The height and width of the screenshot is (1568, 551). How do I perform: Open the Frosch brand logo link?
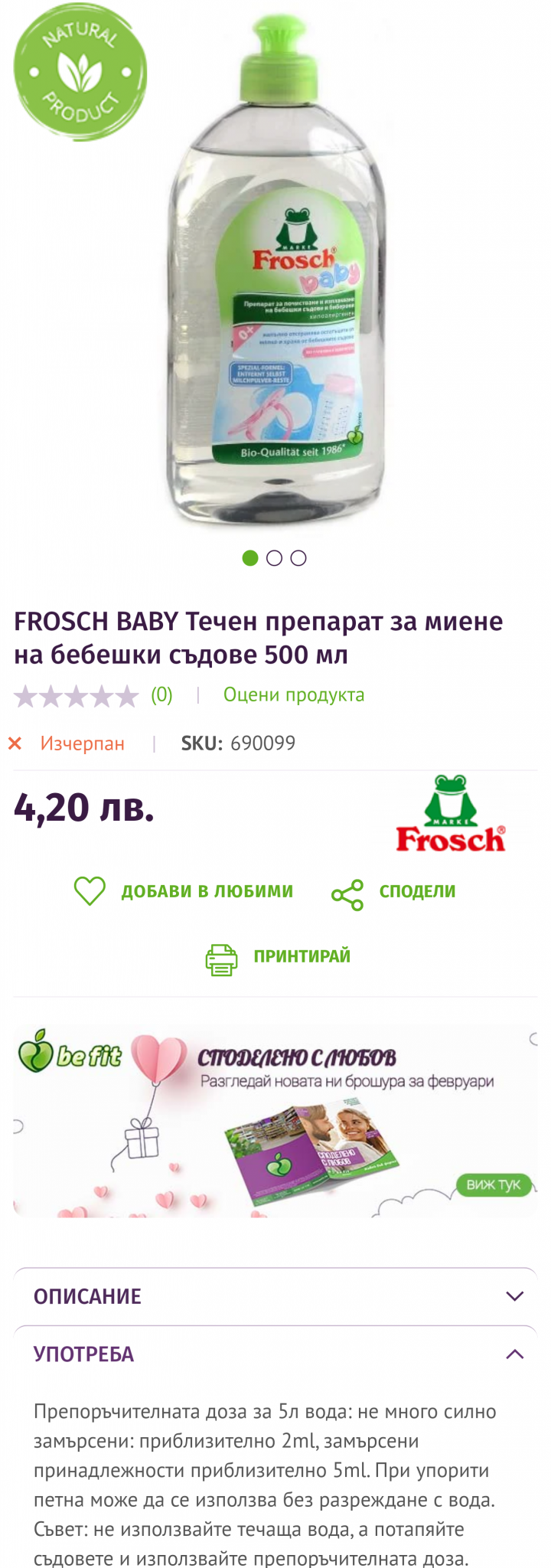pos(451,815)
